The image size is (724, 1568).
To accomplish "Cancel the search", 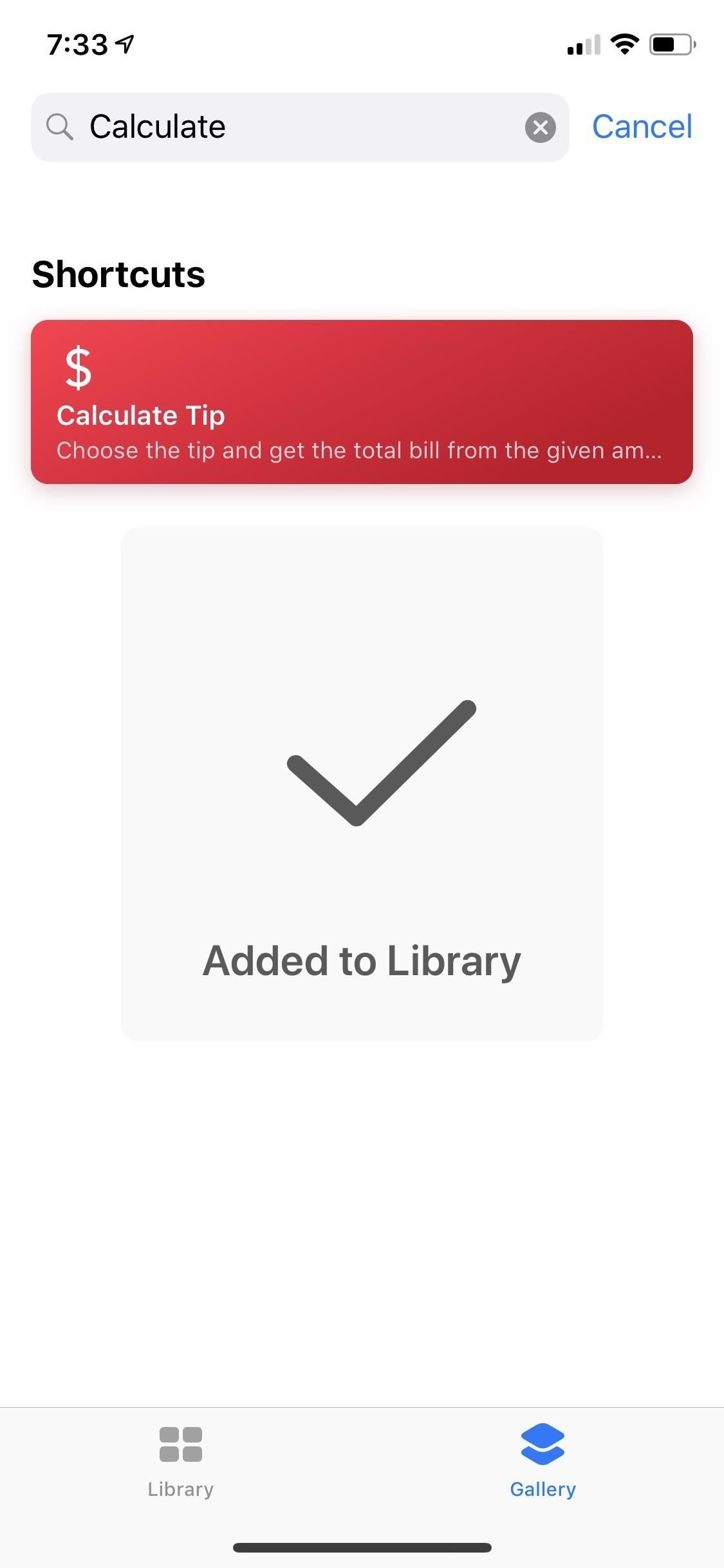I will click(x=642, y=127).
